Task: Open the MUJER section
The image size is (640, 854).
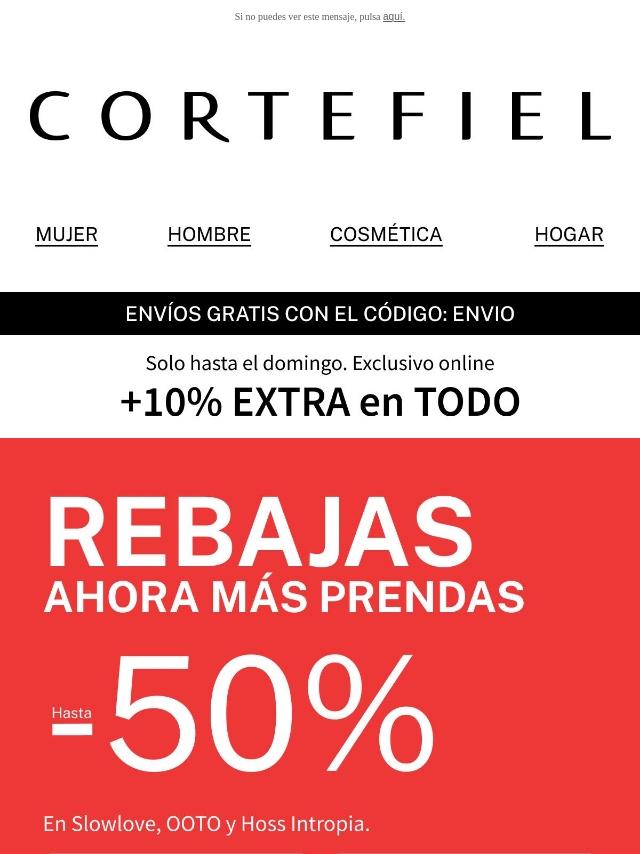Action: (66, 234)
